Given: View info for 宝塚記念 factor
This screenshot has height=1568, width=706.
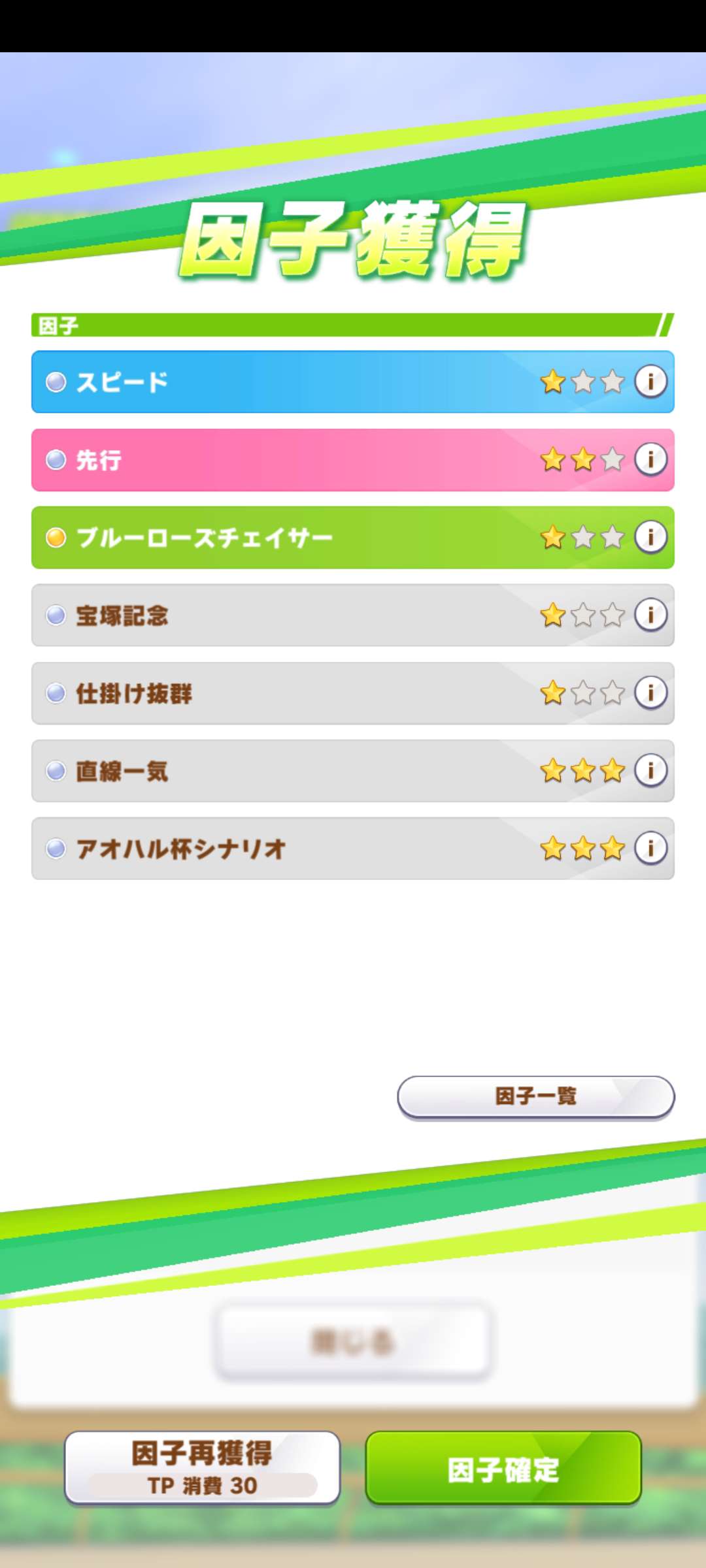Looking at the screenshot, I should point(650,615).
